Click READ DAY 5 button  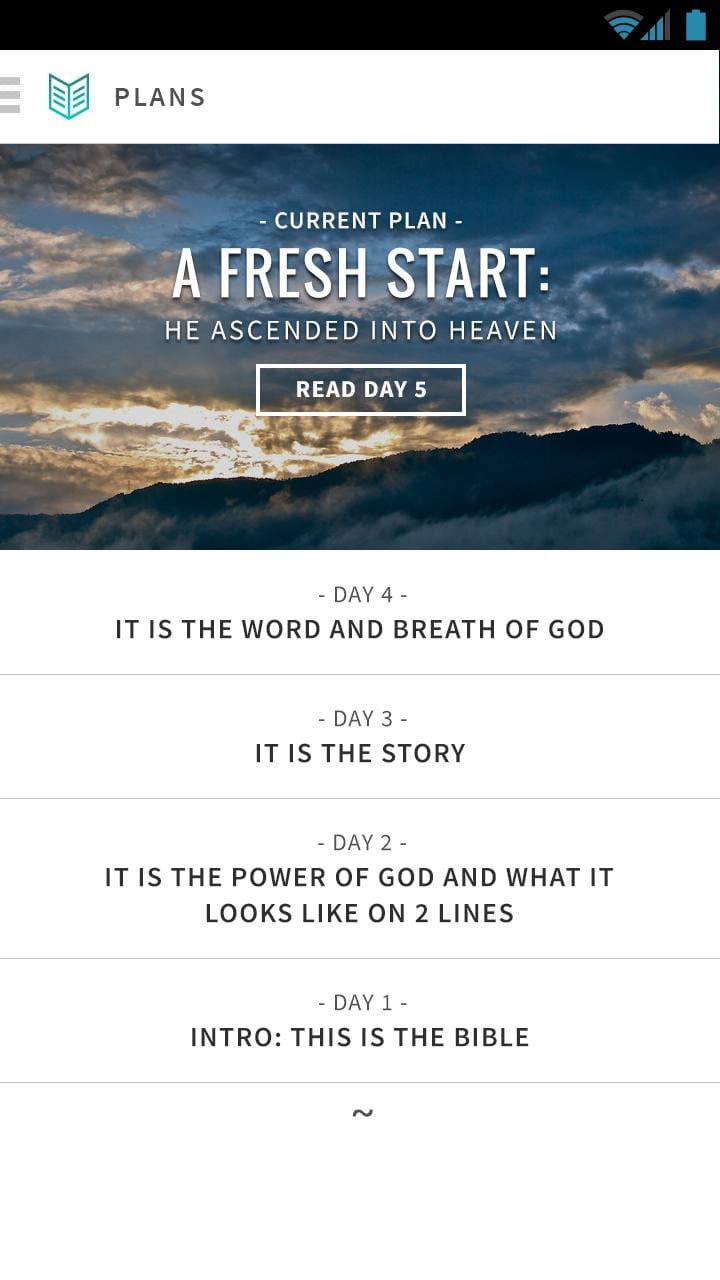[x=361, y=389]
